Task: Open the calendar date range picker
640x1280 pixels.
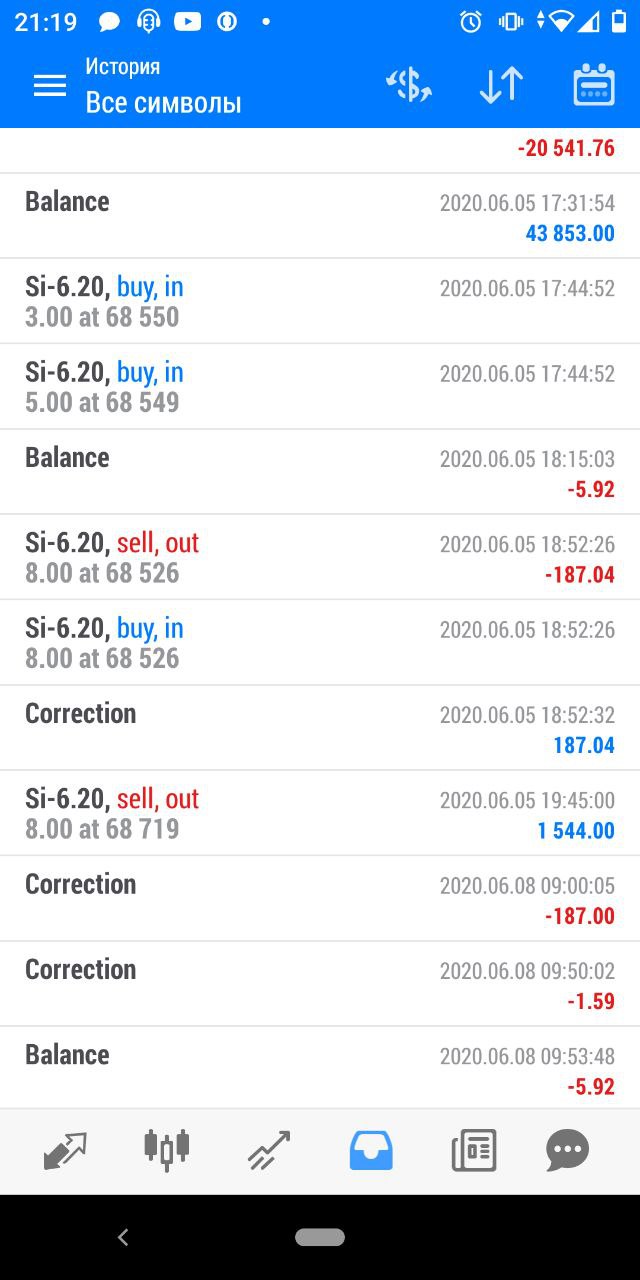Action: click(594, 85)
